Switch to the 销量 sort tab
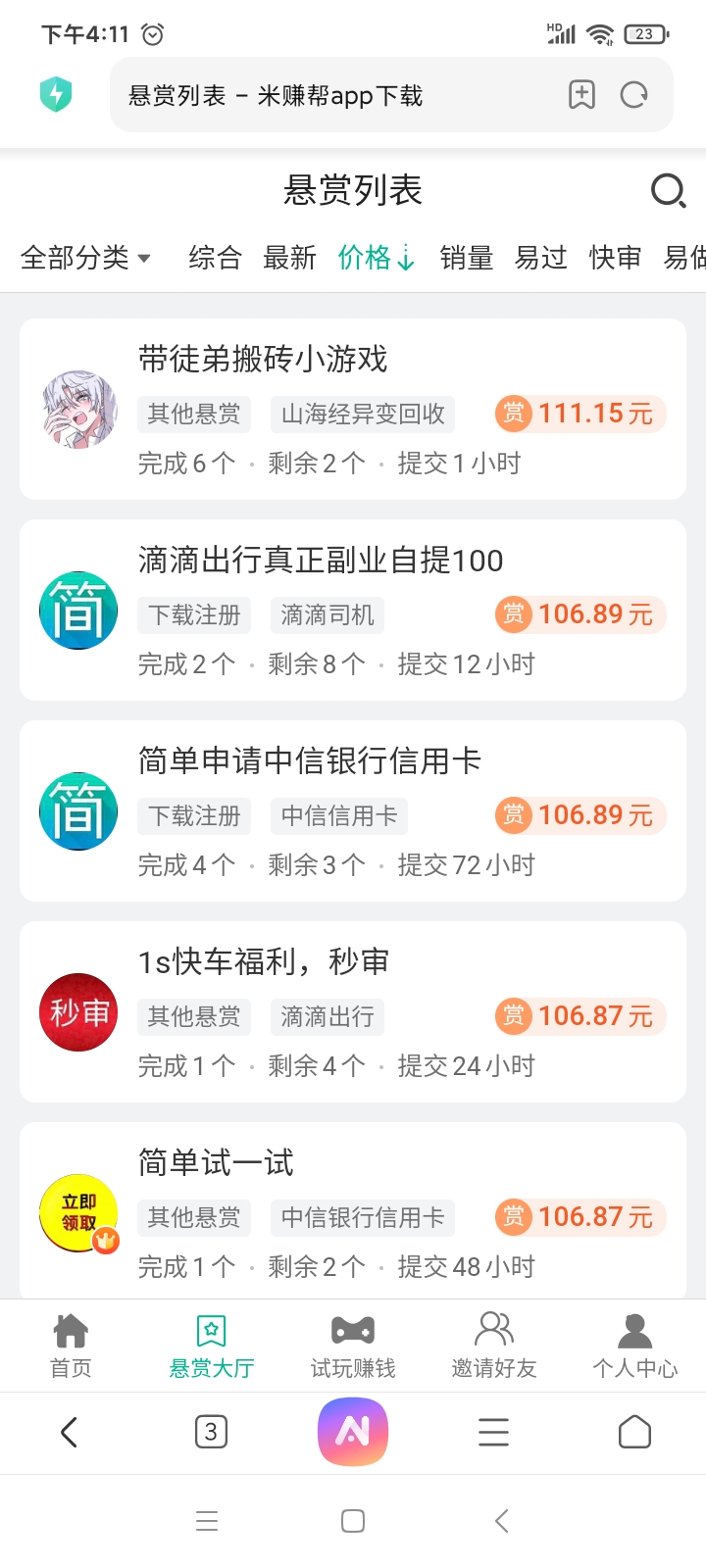Image resolution: width=706 pixels, height=1568 pixels. click(466, 258)
